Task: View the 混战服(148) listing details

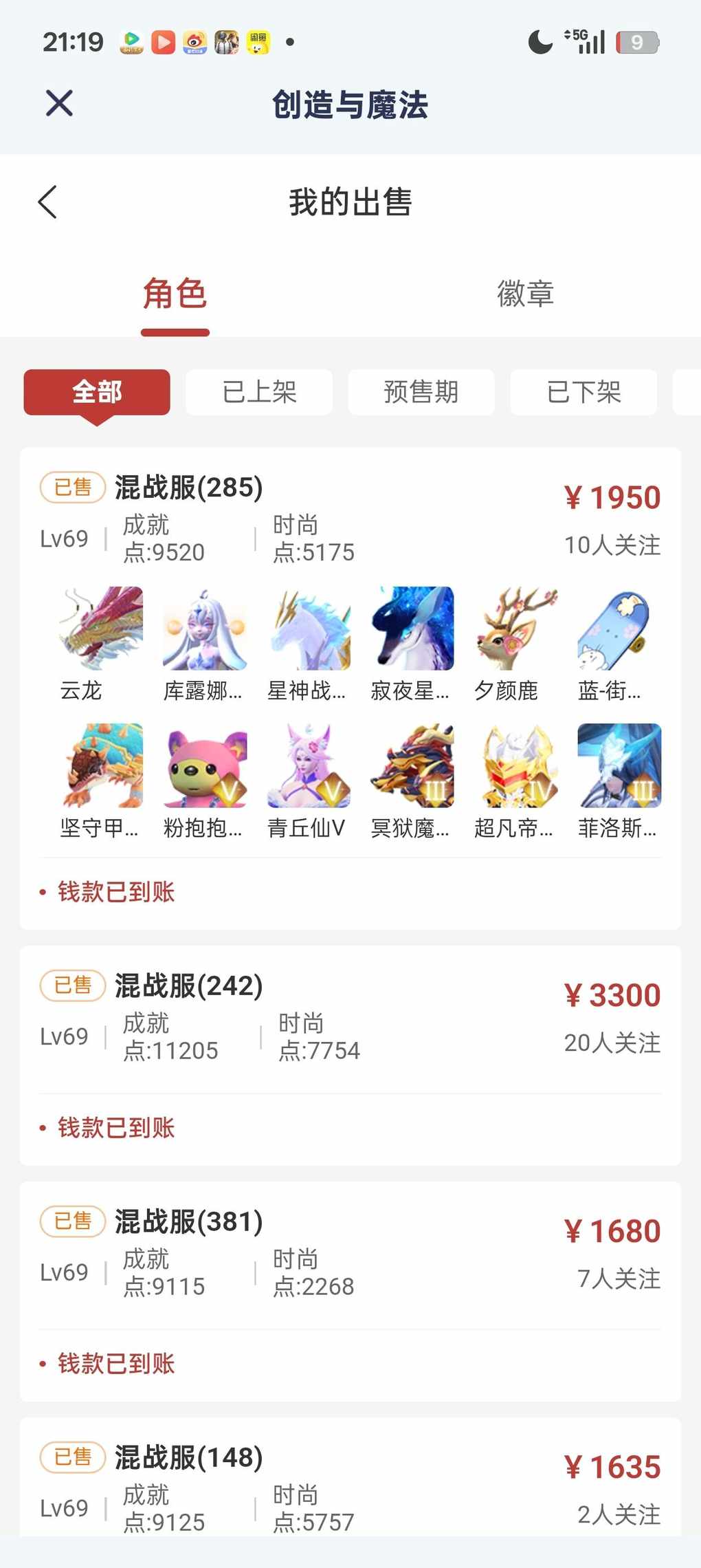Action: click(188, 1457)
